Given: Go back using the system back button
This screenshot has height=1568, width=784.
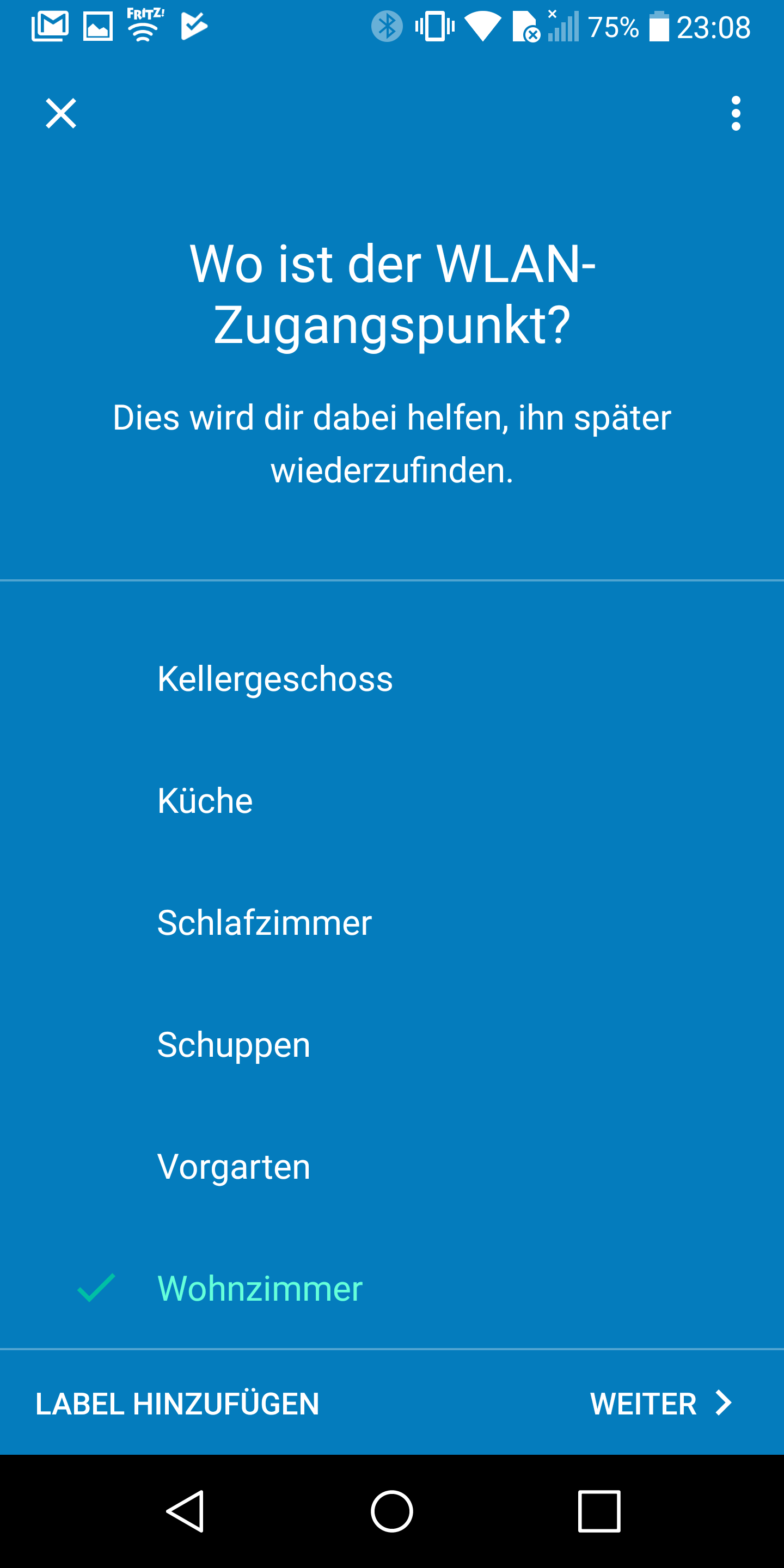Looking at the screenshot, I should (185, 1511).
